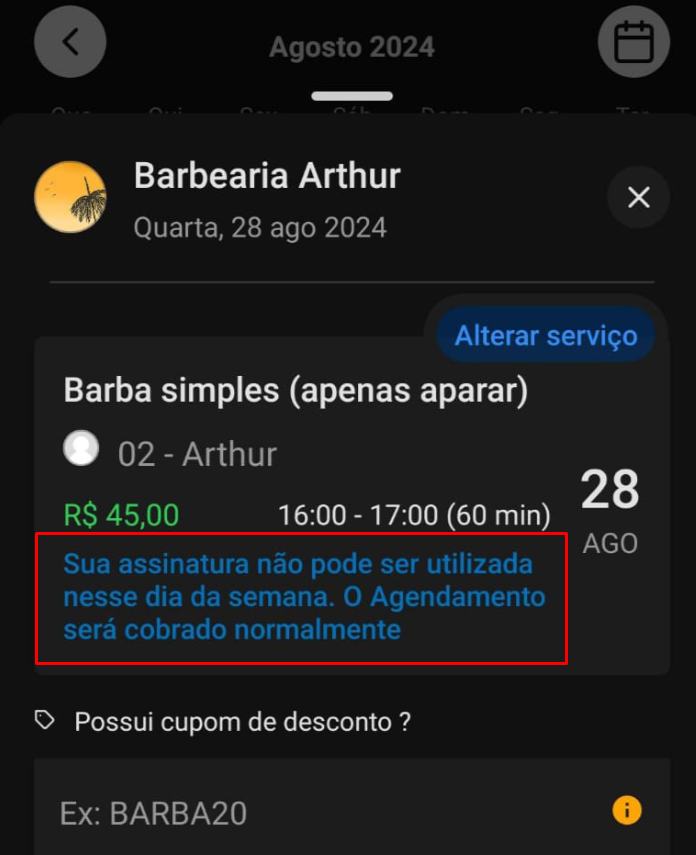
Task: Open the coupon info icon
Action: tap(626, 809)
